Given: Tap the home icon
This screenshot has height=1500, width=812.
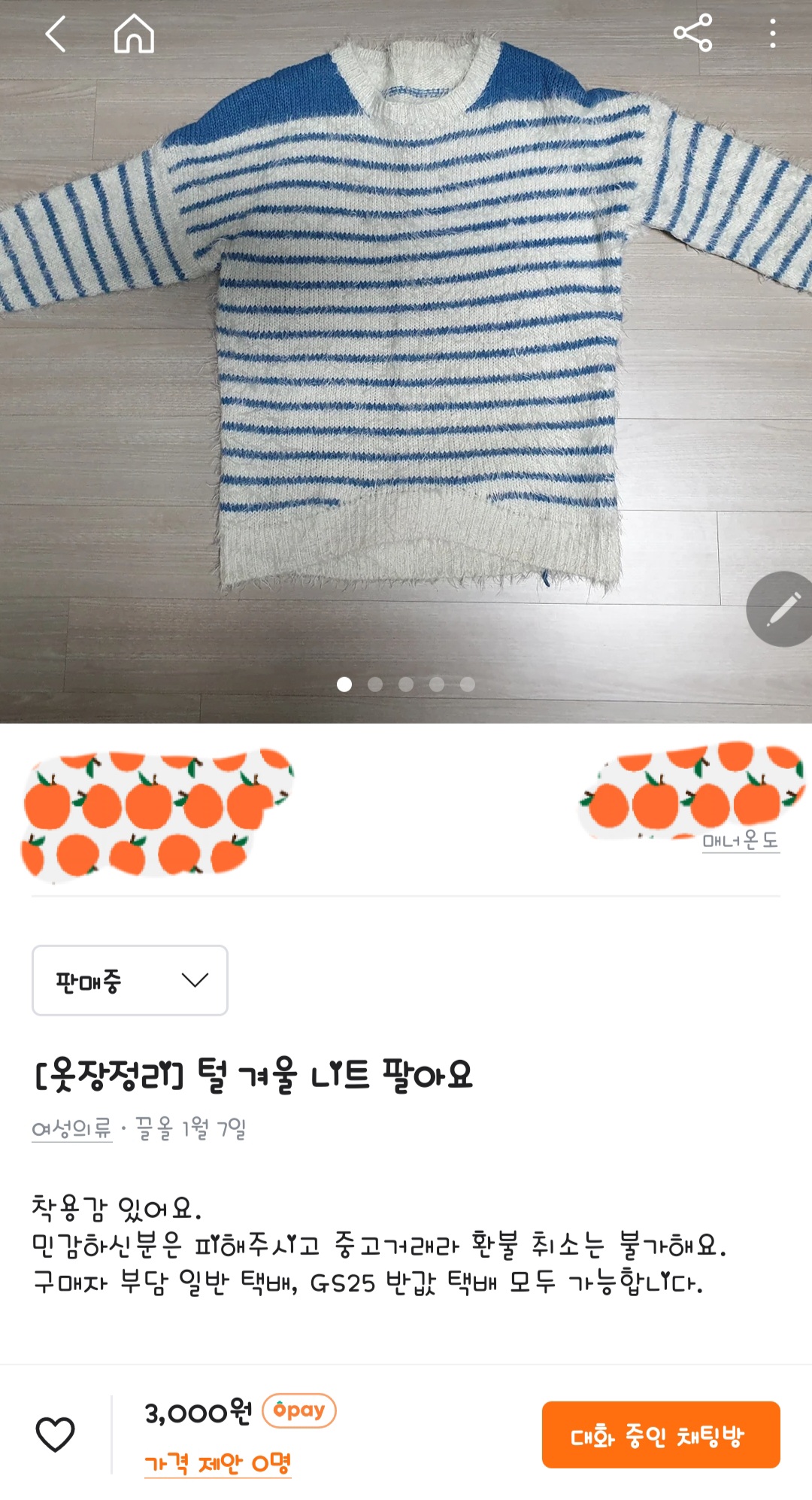Looking at the screenshot, I should point(134,35).
